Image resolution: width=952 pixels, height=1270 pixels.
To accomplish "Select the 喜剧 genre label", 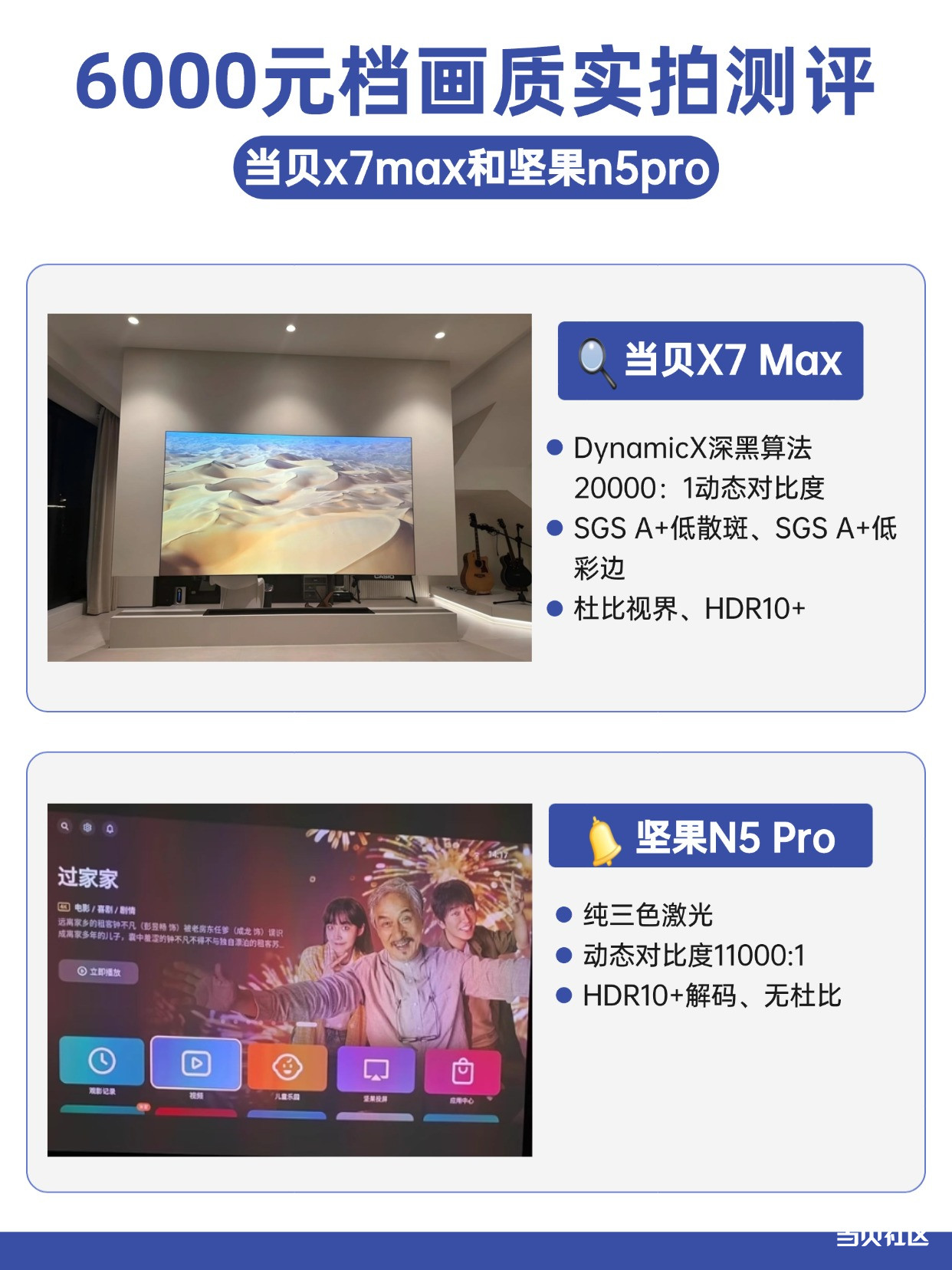I will [103, 907].
